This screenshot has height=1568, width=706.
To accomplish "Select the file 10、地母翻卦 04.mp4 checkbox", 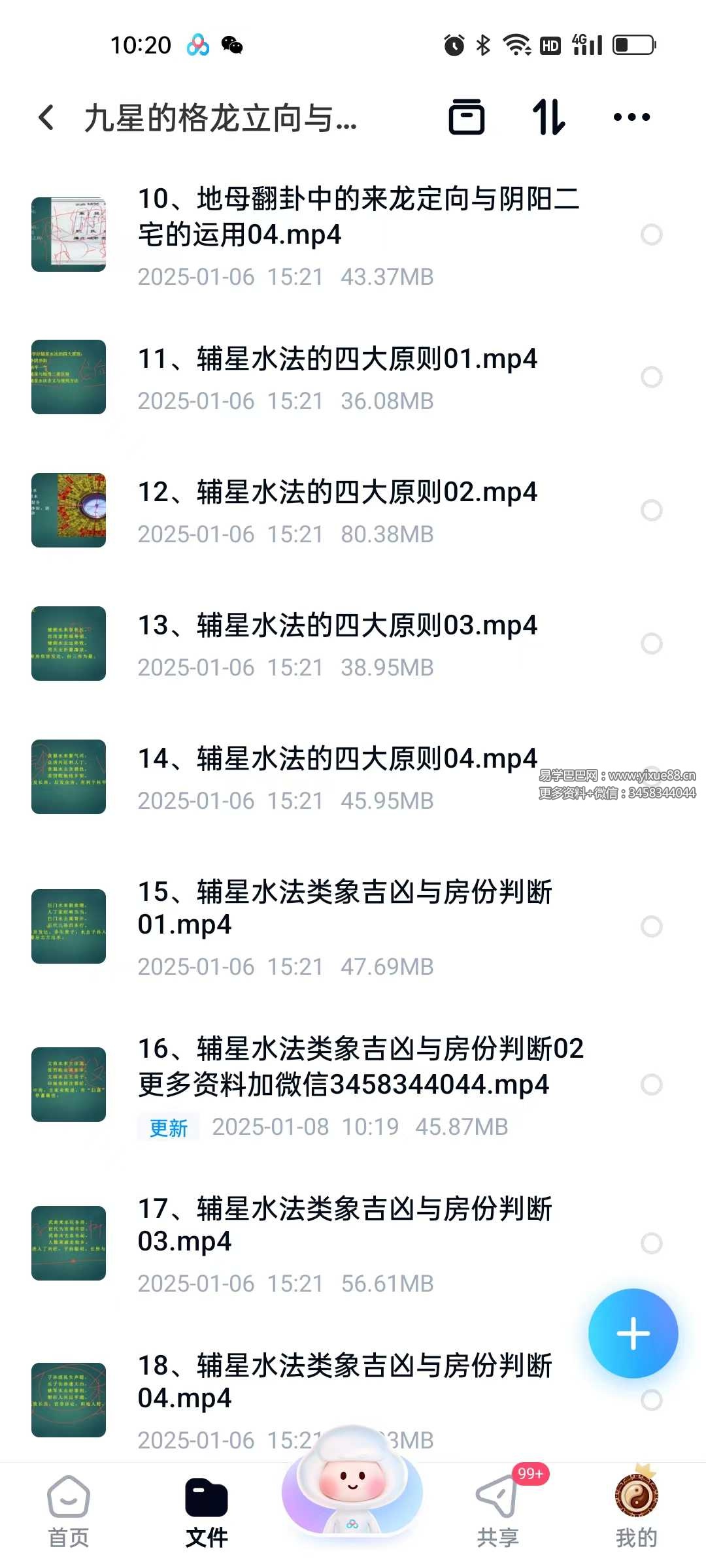I will (x=651, y=235).
